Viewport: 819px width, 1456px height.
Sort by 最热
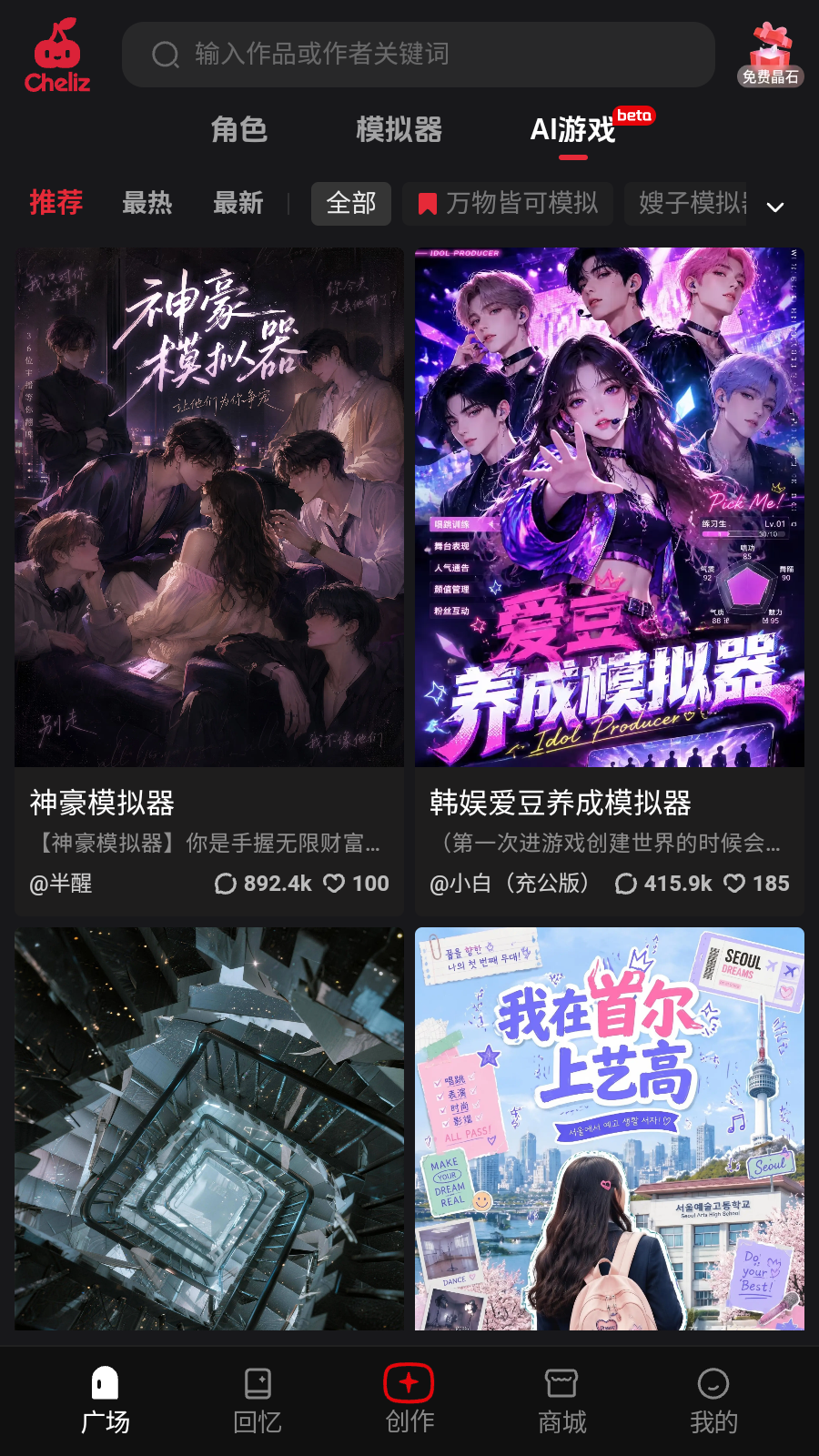147,203
